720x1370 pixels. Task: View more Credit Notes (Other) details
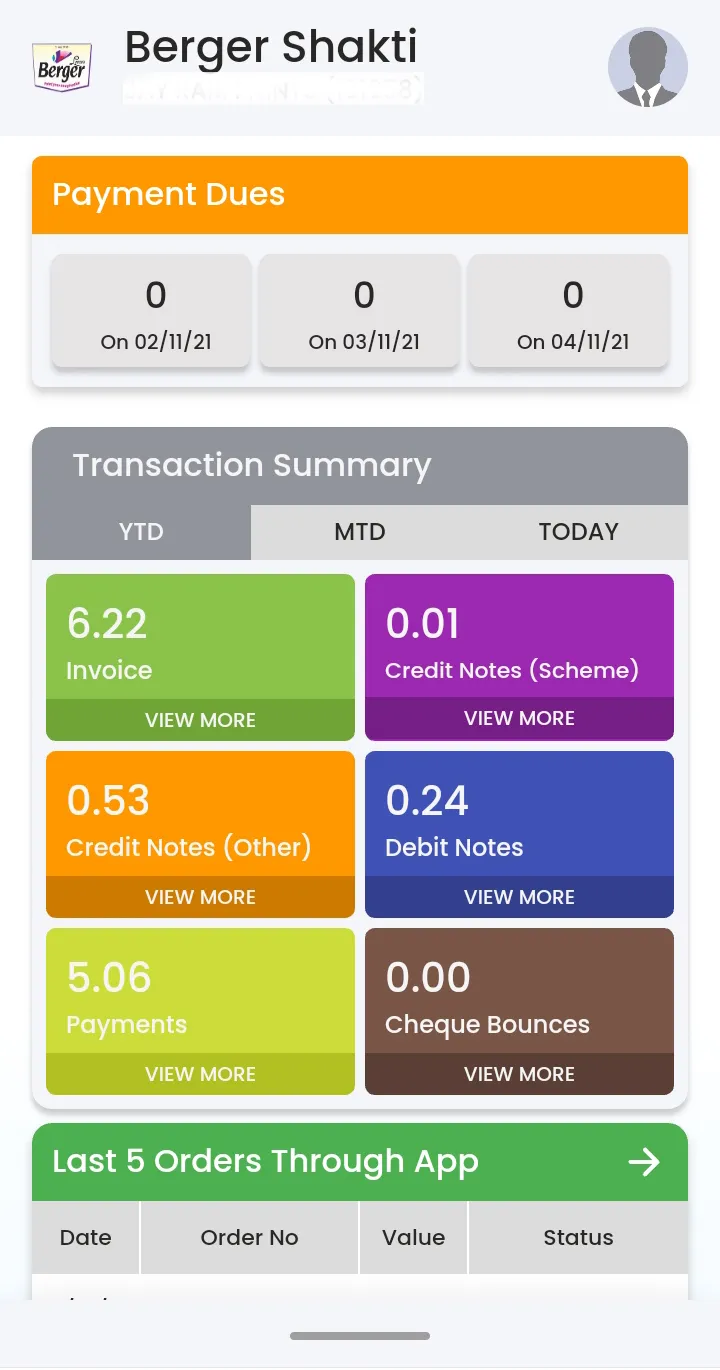200,897
